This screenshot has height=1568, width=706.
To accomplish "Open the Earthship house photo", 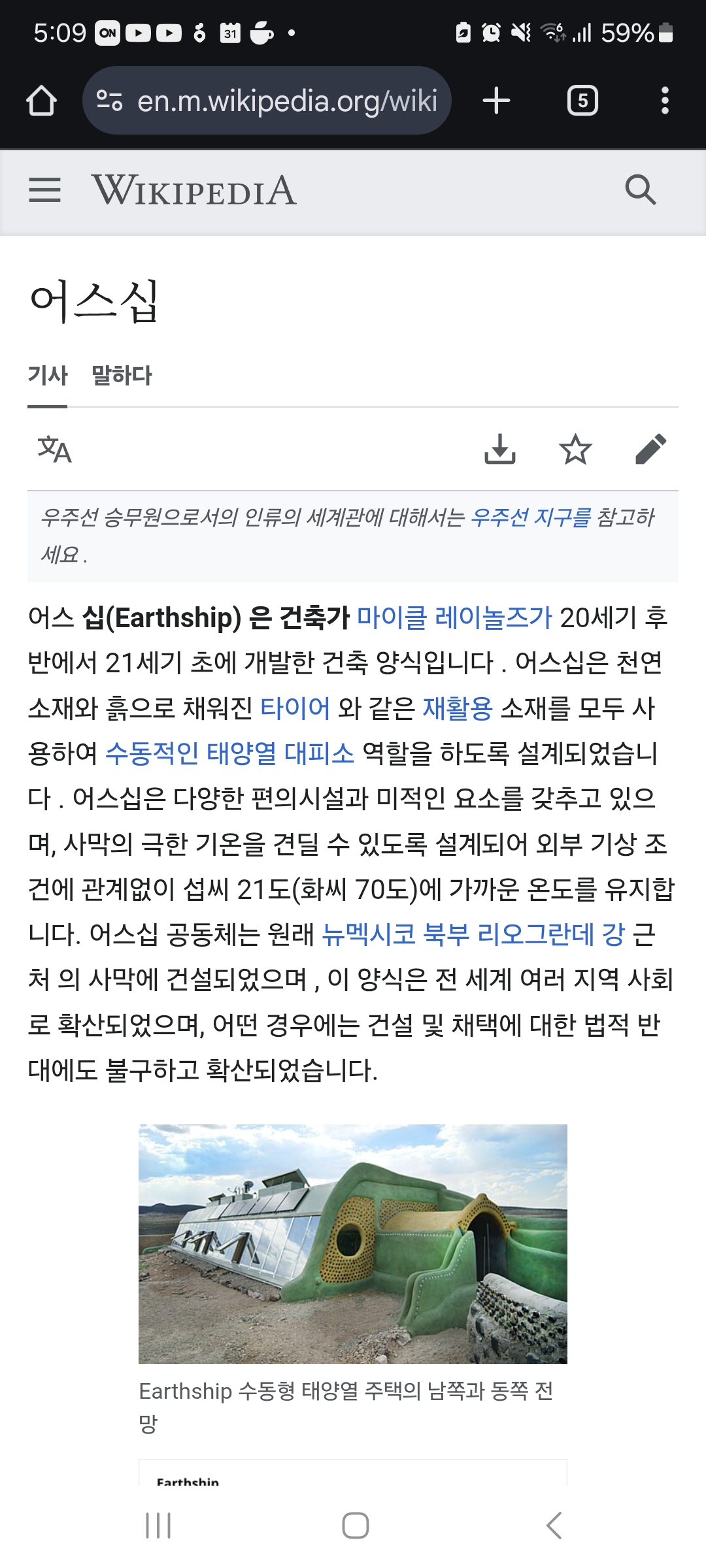I will click(352, 1243).
